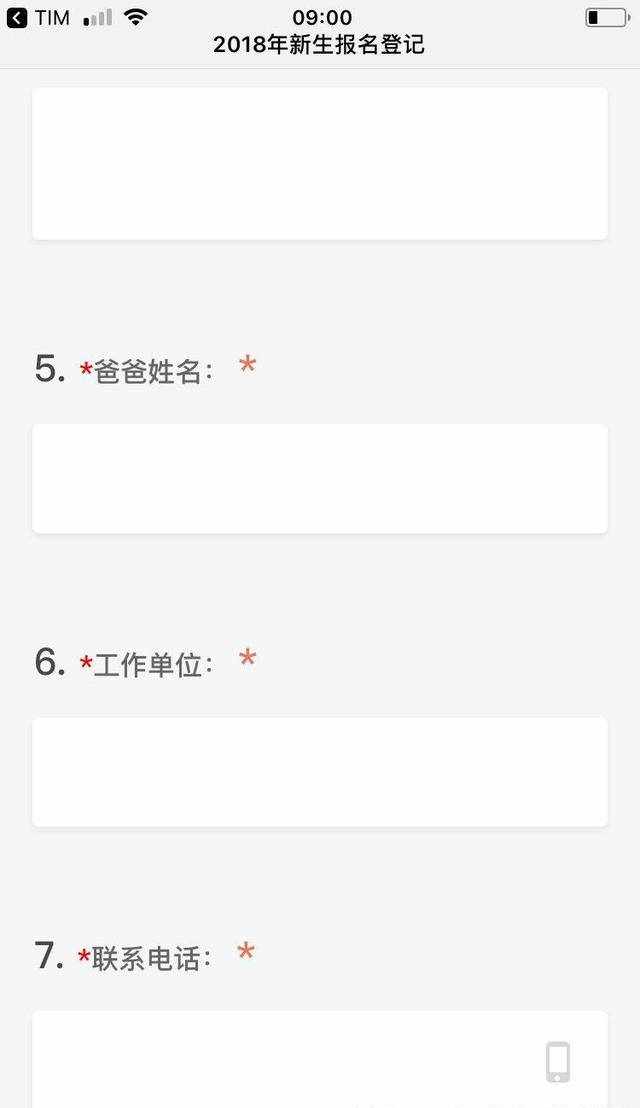Return to TIM via the back chevron
This screenshot has width=640, height=1108.
point(17,18)
